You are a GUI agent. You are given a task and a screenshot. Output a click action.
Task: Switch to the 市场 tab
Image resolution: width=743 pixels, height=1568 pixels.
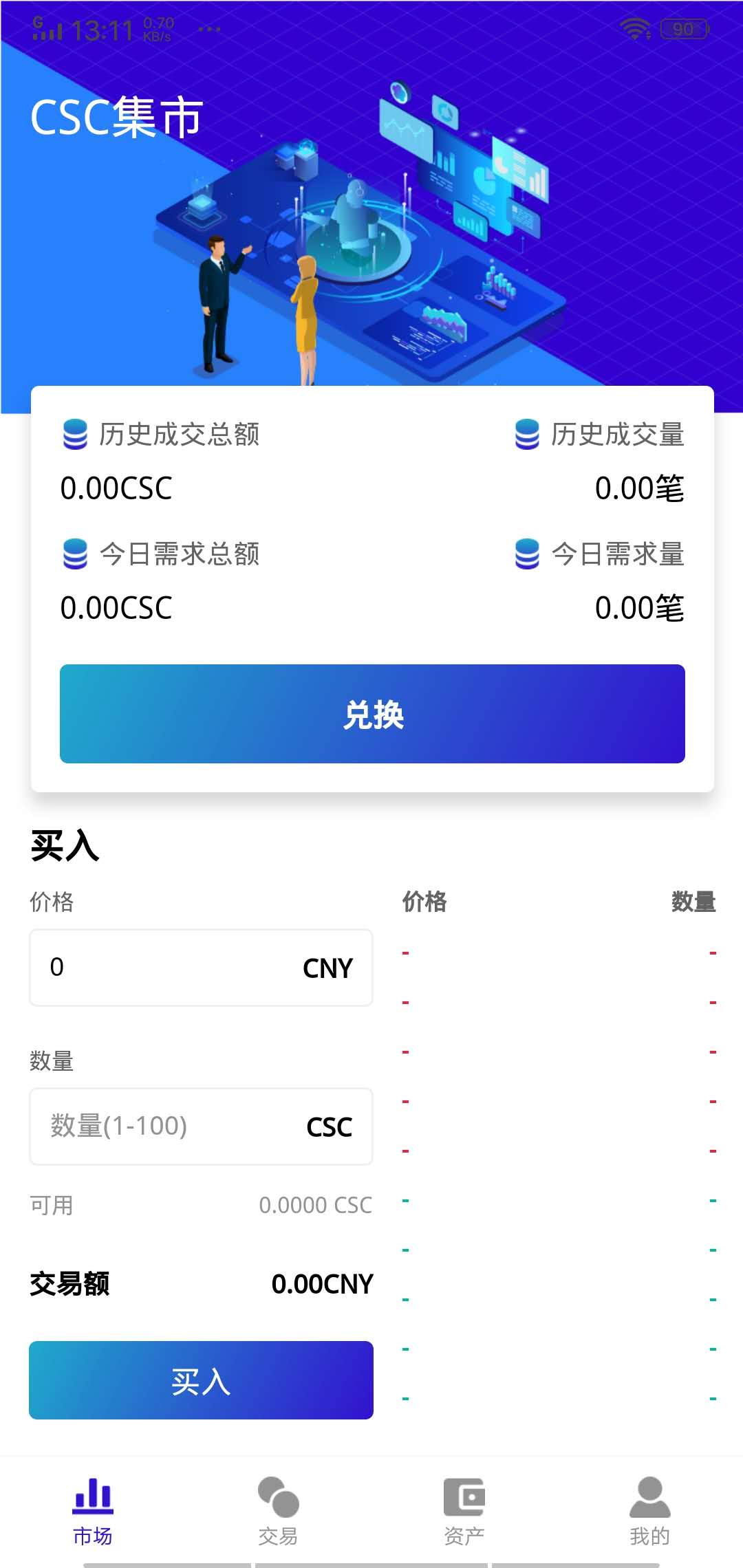click(x=93, y=1511)
